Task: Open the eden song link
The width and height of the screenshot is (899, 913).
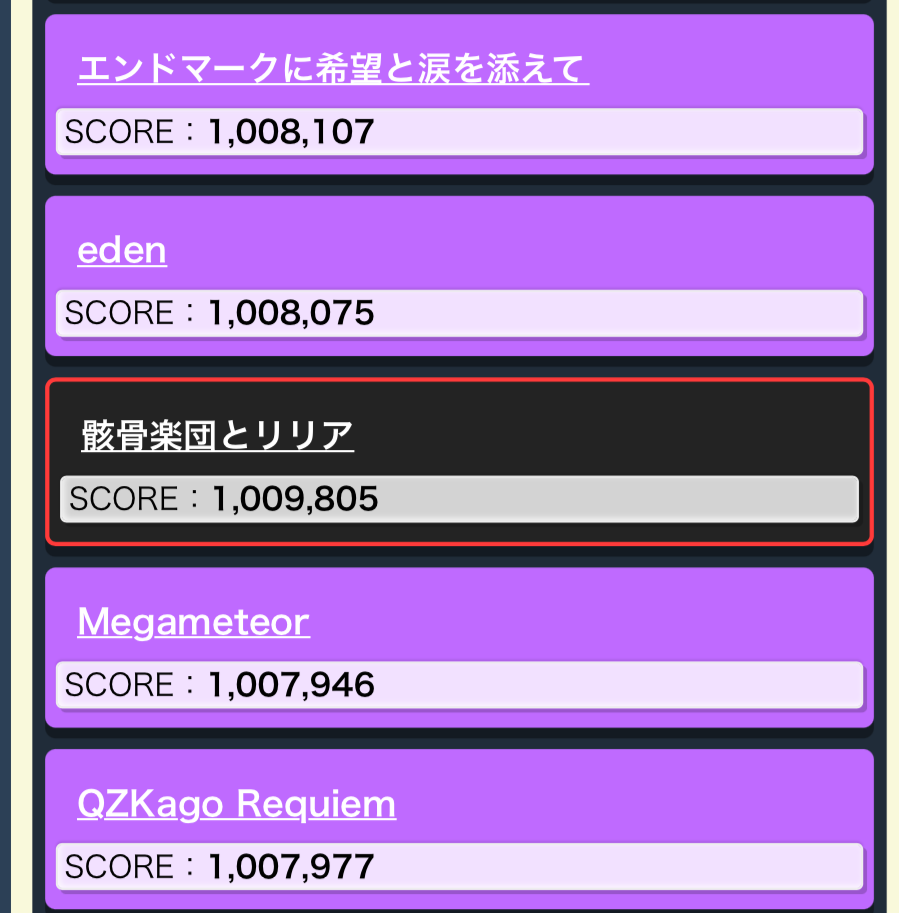Action: pyautogui.click(x=122, y=250)
